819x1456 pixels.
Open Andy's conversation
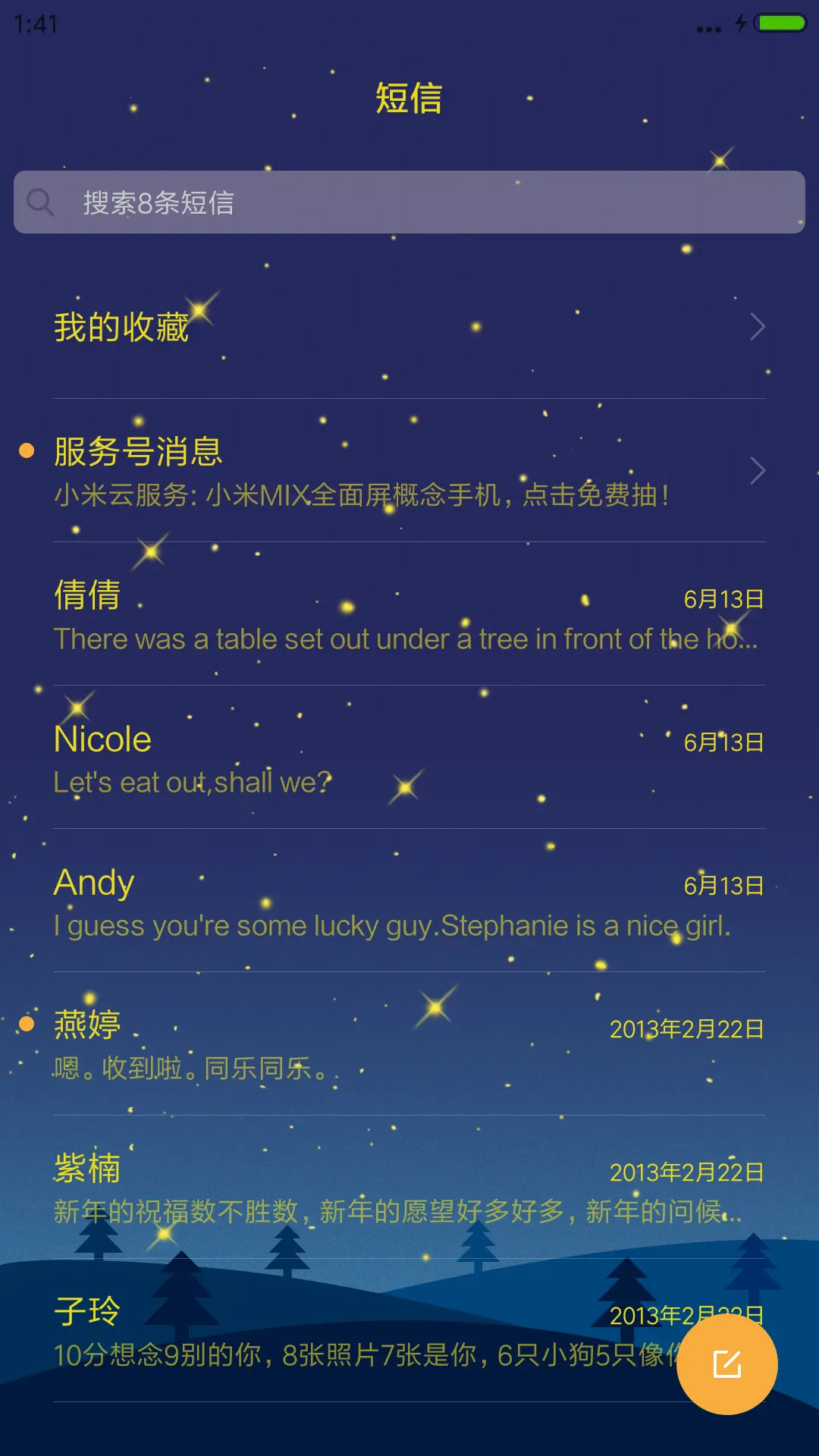point(303,902)
